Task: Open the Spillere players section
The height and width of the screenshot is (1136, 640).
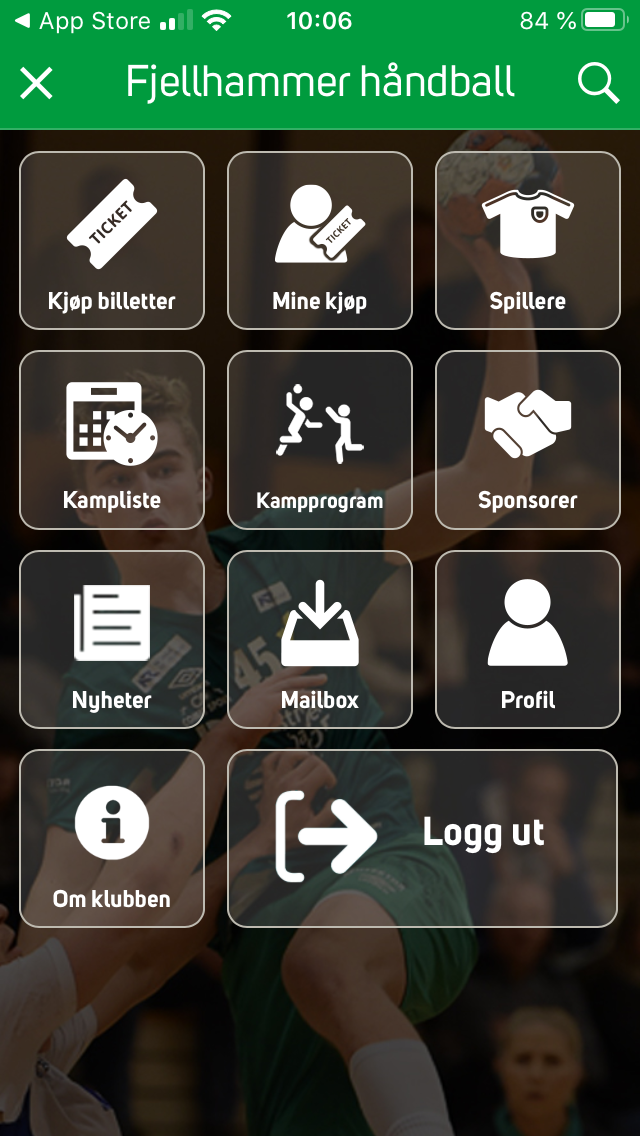Action: [x=528, y=240]
